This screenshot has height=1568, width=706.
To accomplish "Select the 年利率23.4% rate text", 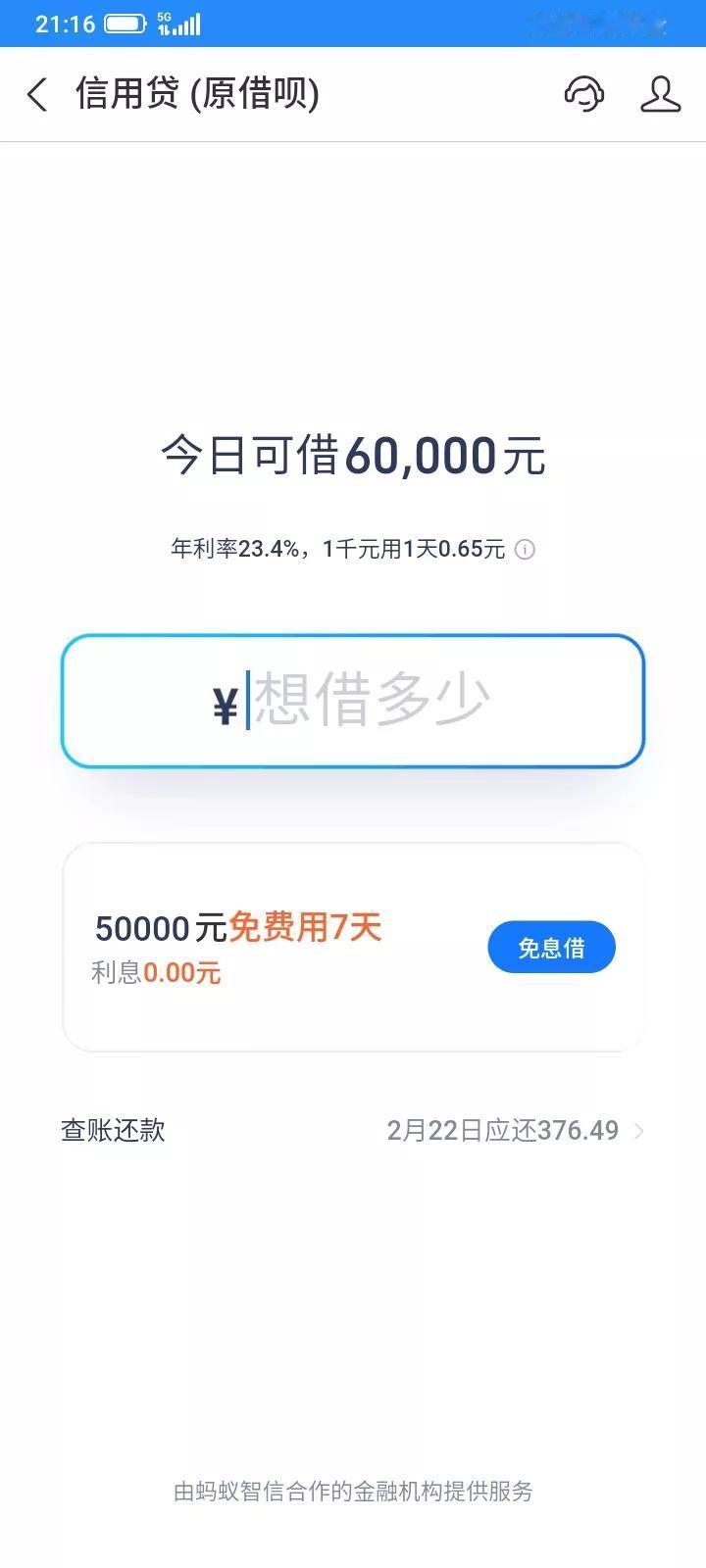I will pos(233,550).
